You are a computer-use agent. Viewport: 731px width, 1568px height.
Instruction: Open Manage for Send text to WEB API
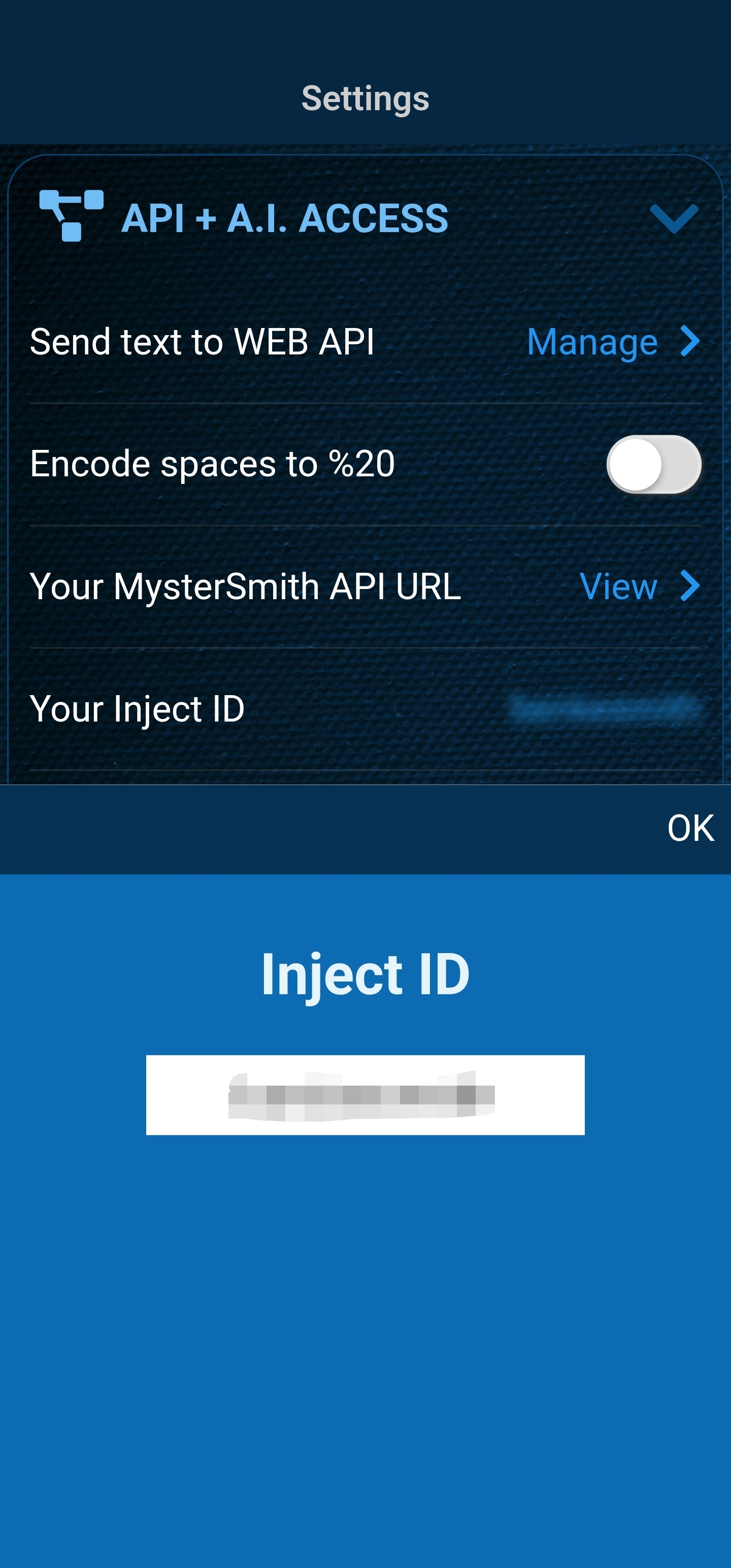[x=612, y=342]
